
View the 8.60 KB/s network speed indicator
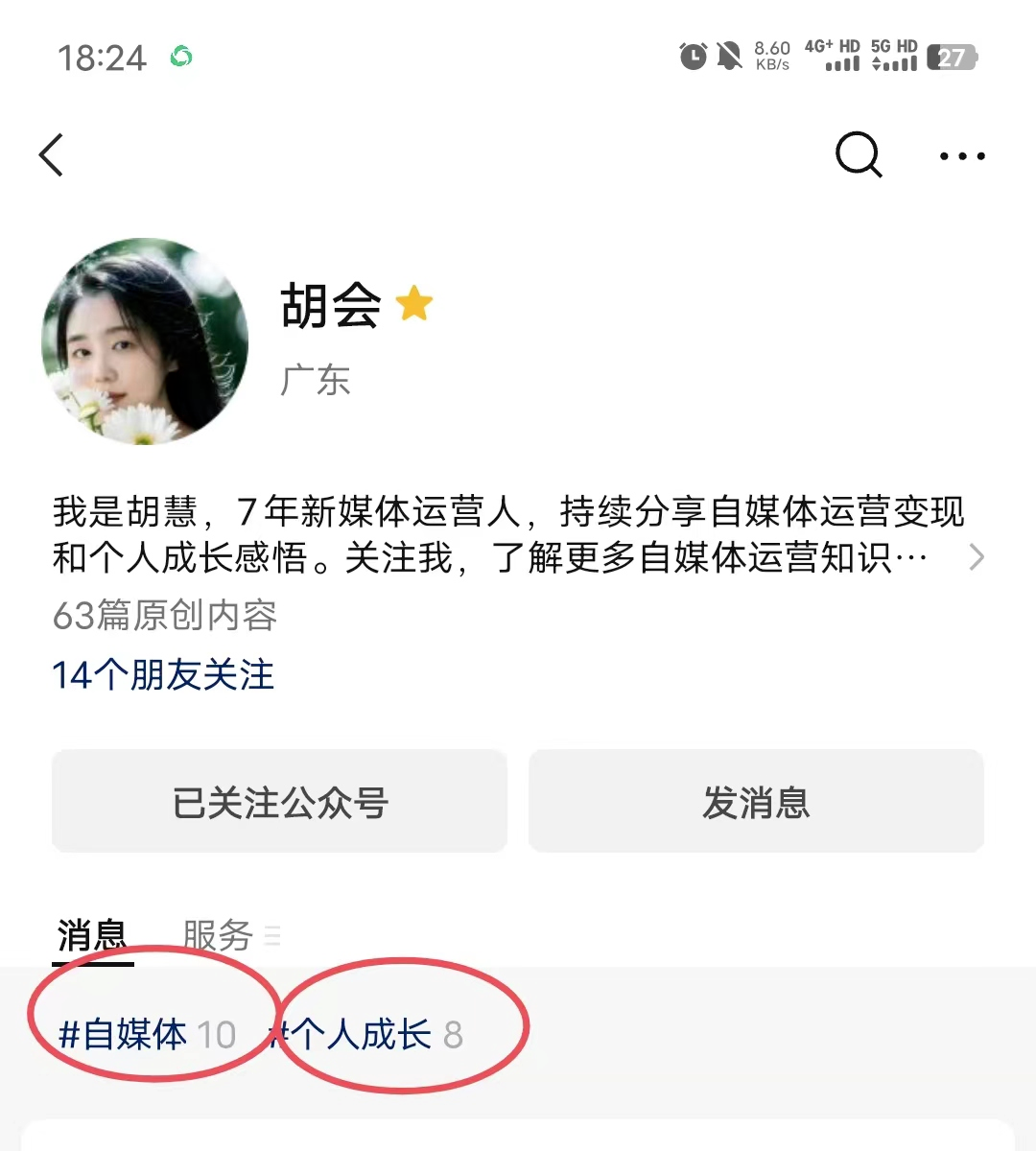pos(772,56)
